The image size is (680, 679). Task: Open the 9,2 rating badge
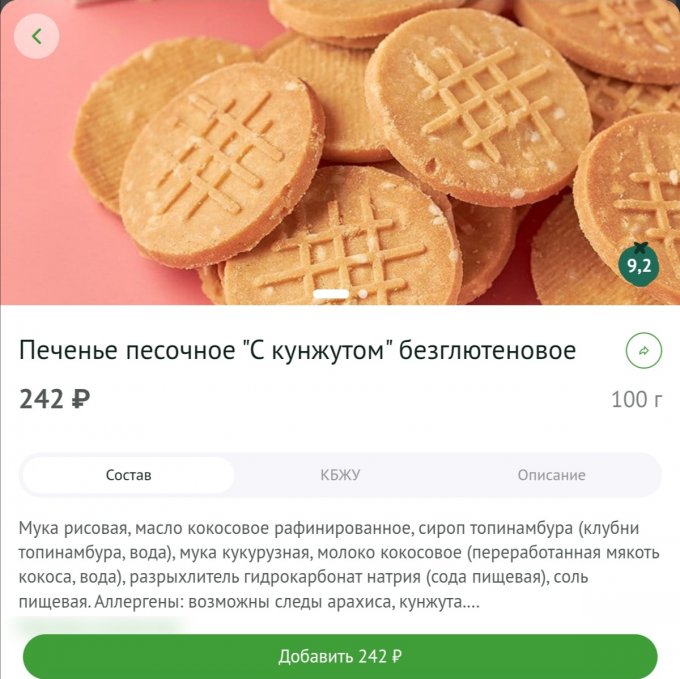639,266
